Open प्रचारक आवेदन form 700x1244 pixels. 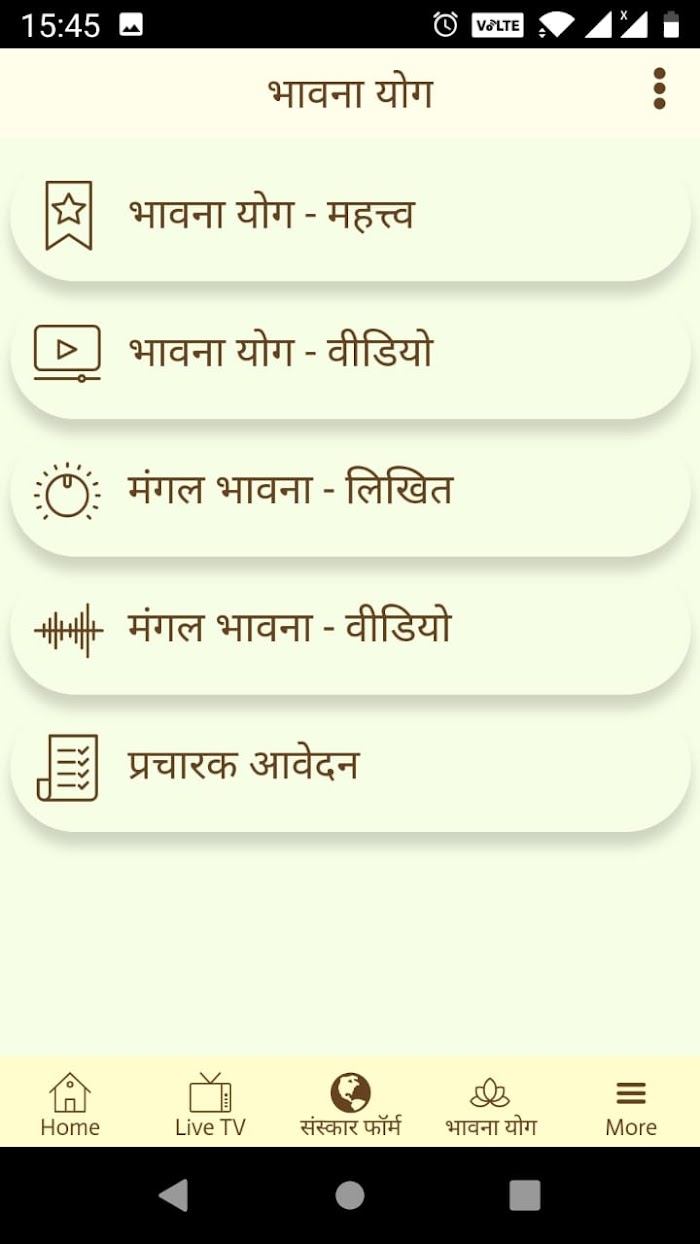point(350,766)
